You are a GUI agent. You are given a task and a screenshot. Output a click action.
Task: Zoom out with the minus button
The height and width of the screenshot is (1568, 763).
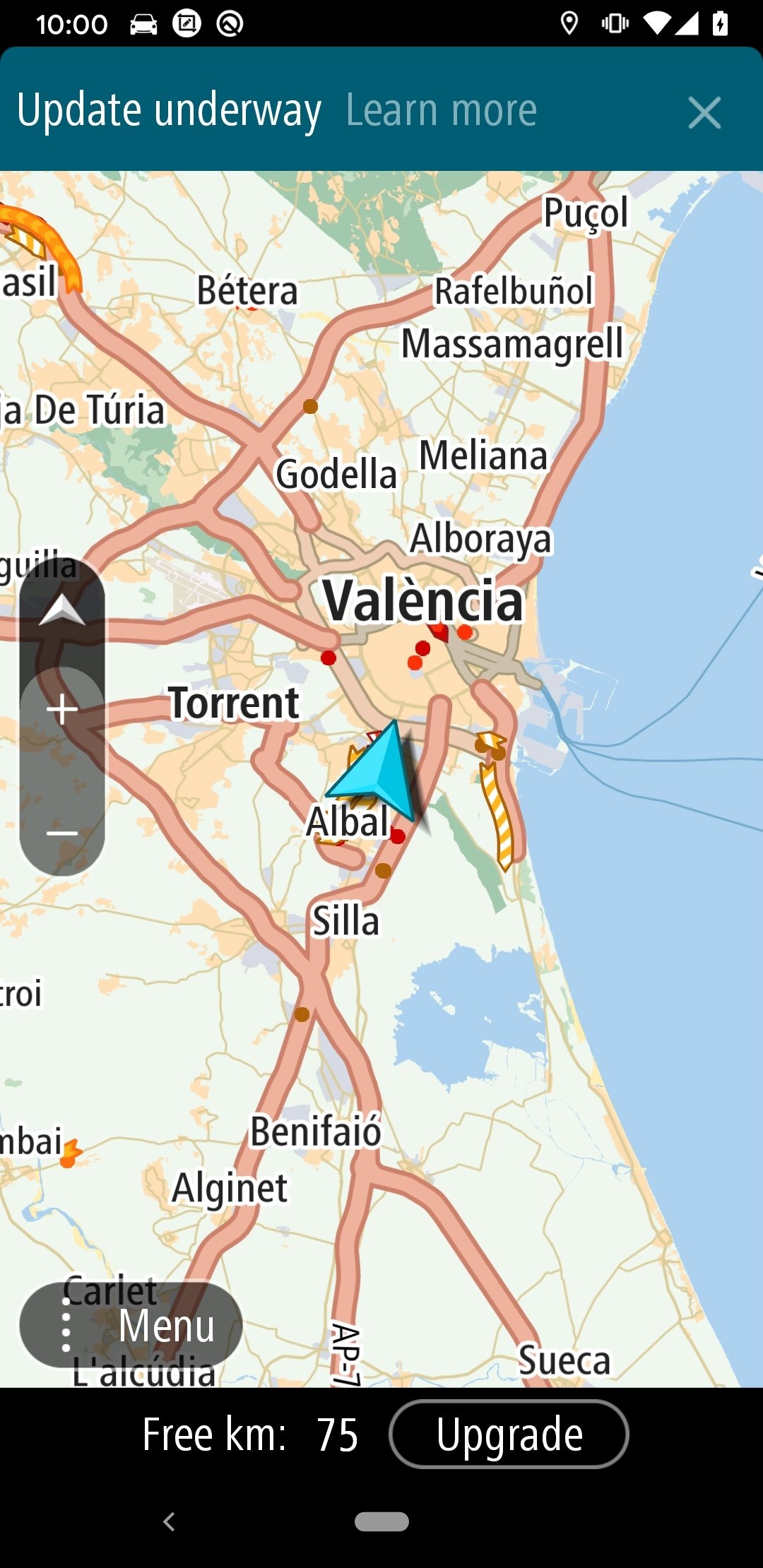(x=62, y=833)
